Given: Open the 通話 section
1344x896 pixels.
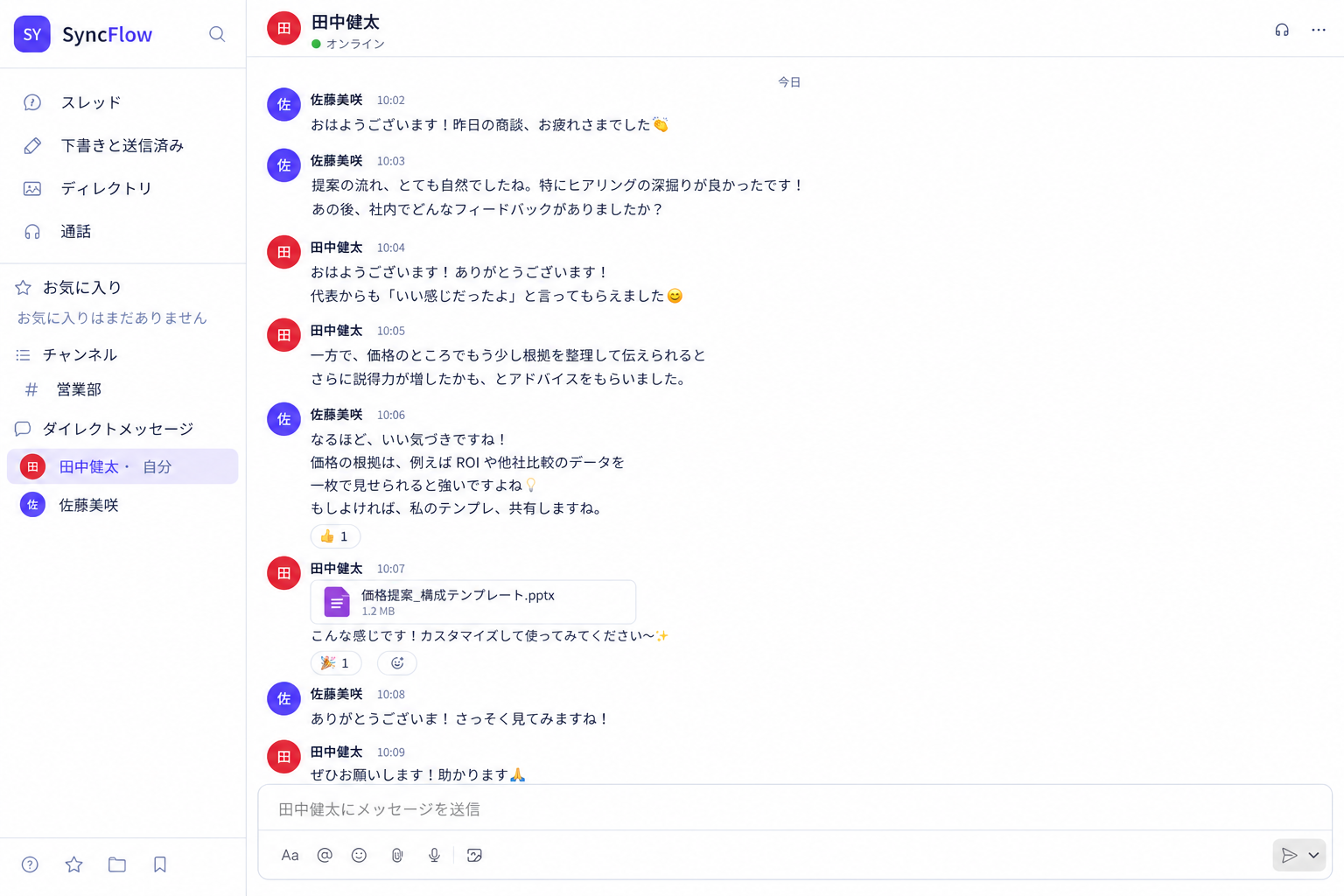Looking at the screenshot, I should 122,231.
